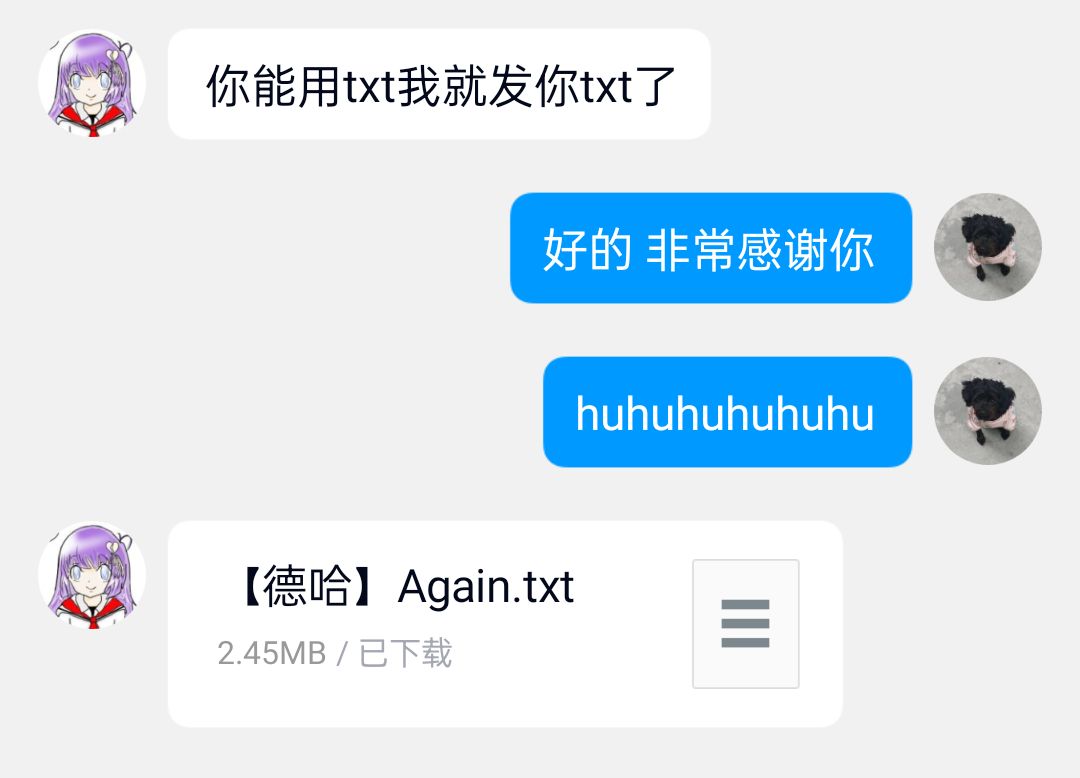Open the dog avatar beside huhuhuhuhuhu
This screenshot has height=778, width=1080.
click(988, 411)
